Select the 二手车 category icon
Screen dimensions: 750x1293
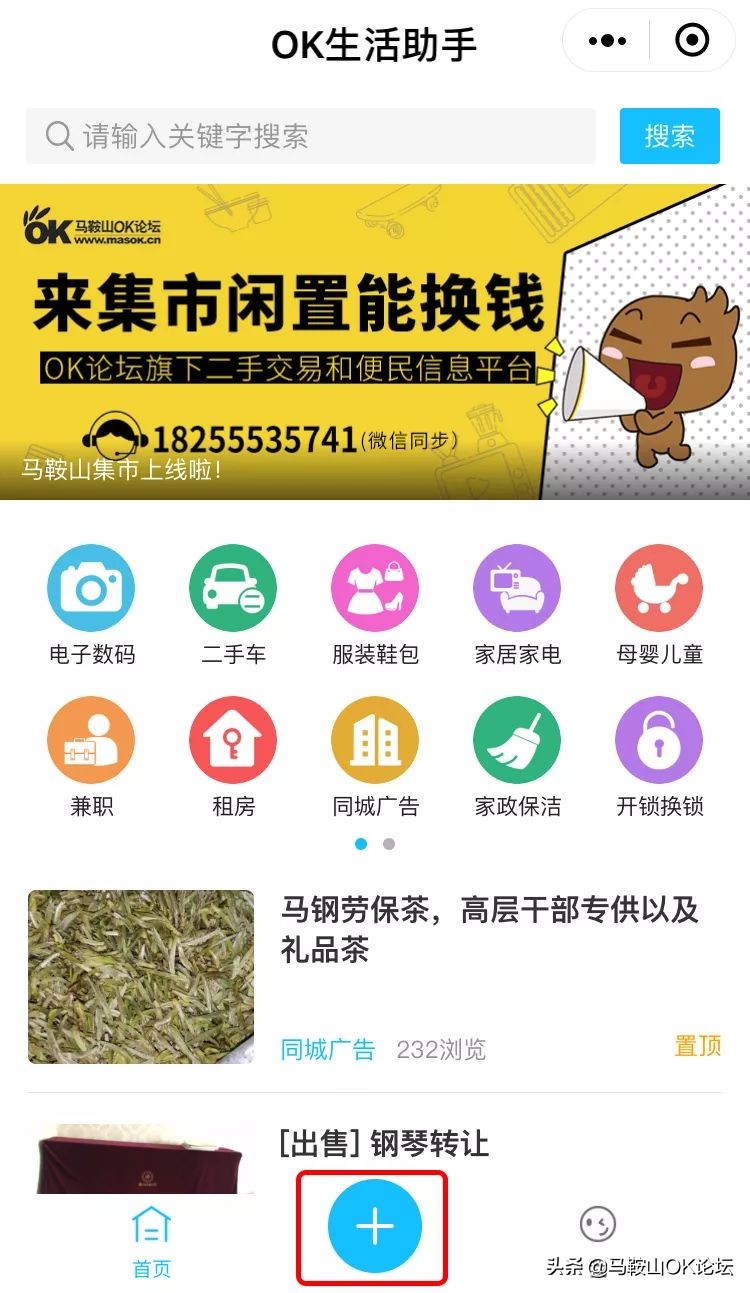233,591
